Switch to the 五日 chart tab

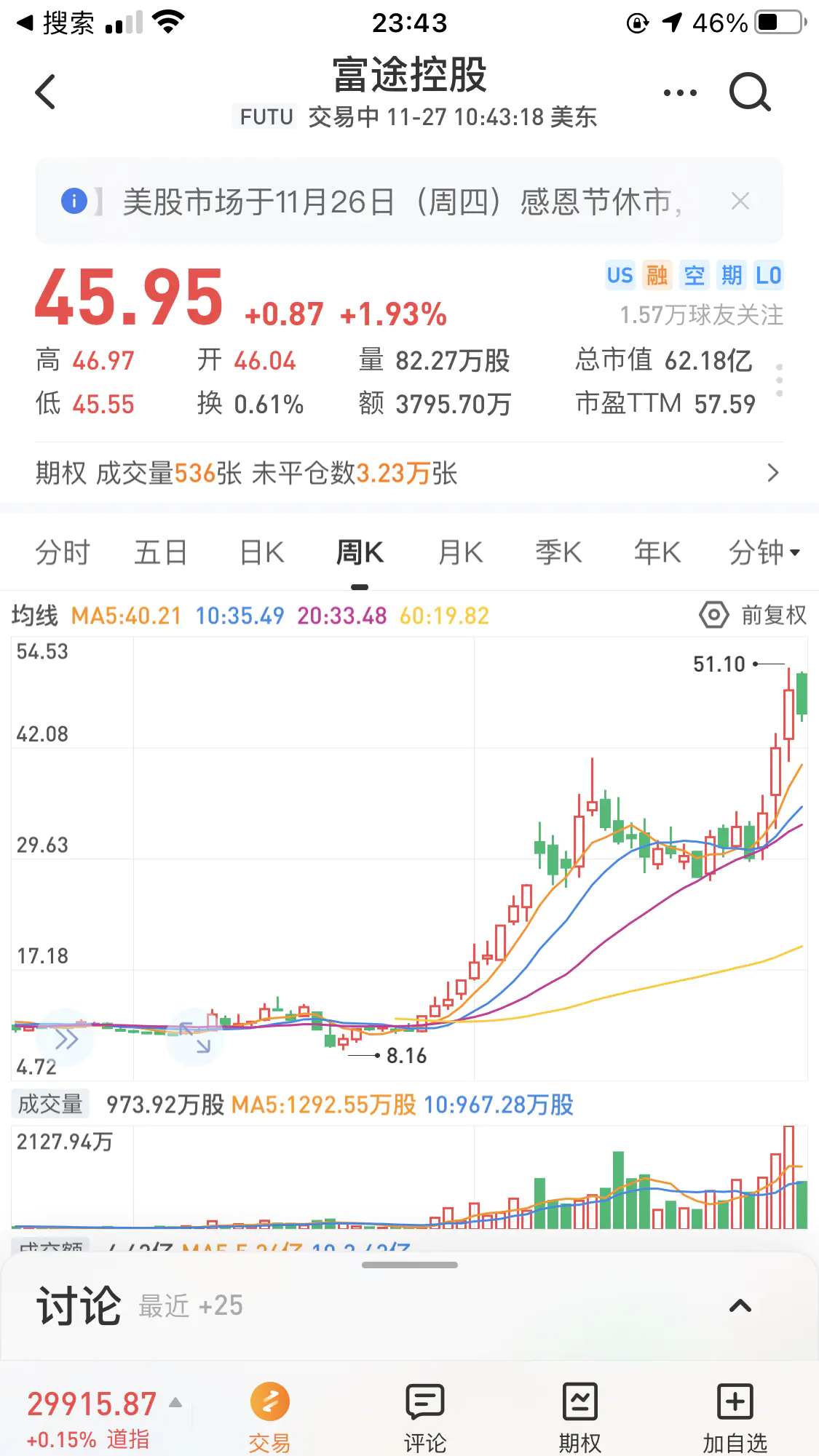pos(161,553)
